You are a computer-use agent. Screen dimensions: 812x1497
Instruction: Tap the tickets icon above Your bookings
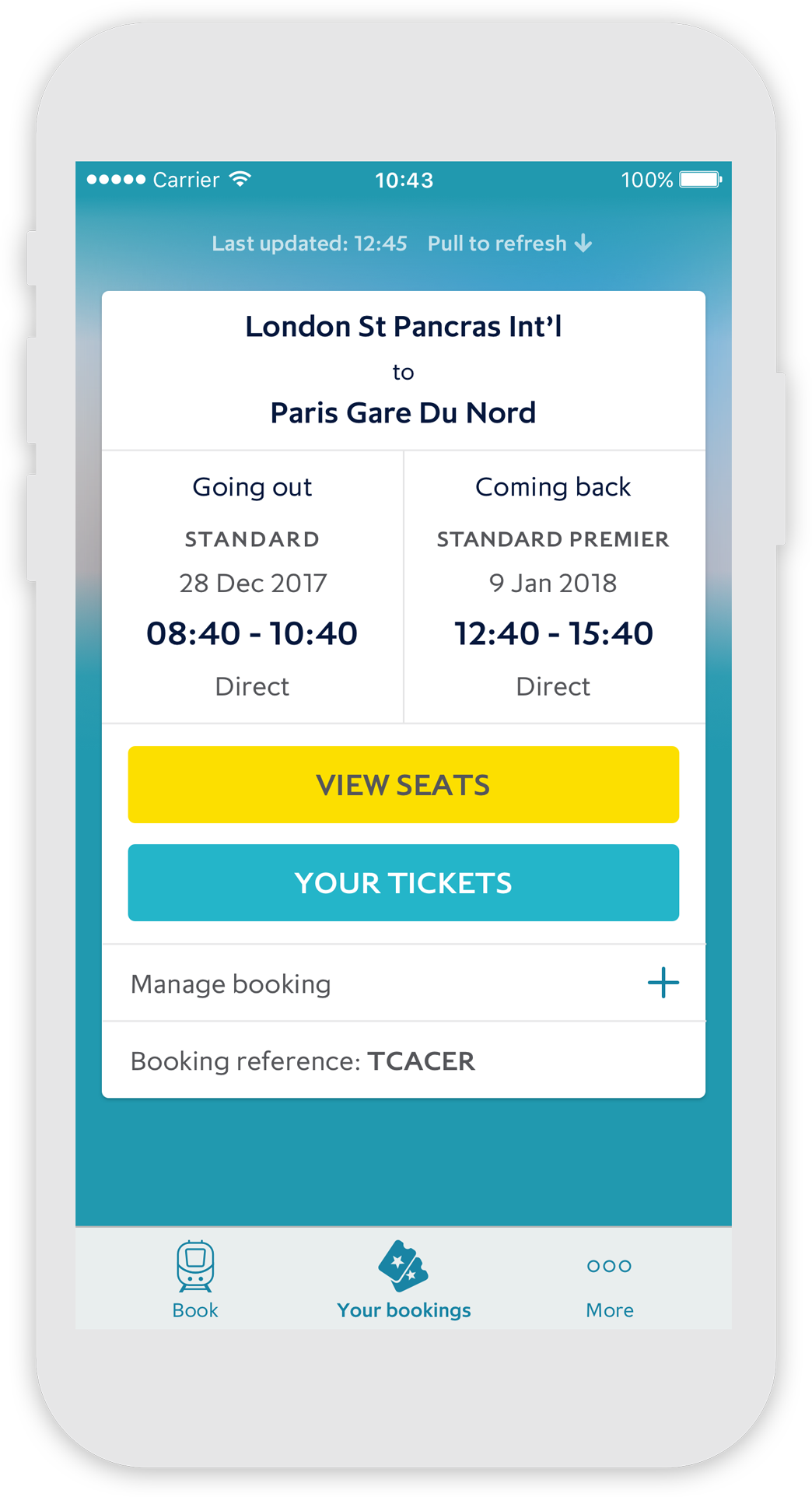(404, 1260)
